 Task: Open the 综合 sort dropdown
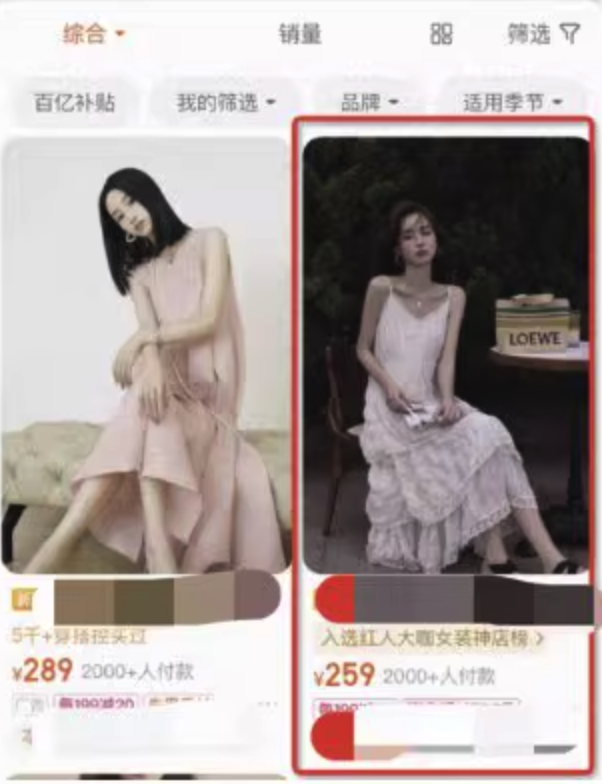point(93,34)
